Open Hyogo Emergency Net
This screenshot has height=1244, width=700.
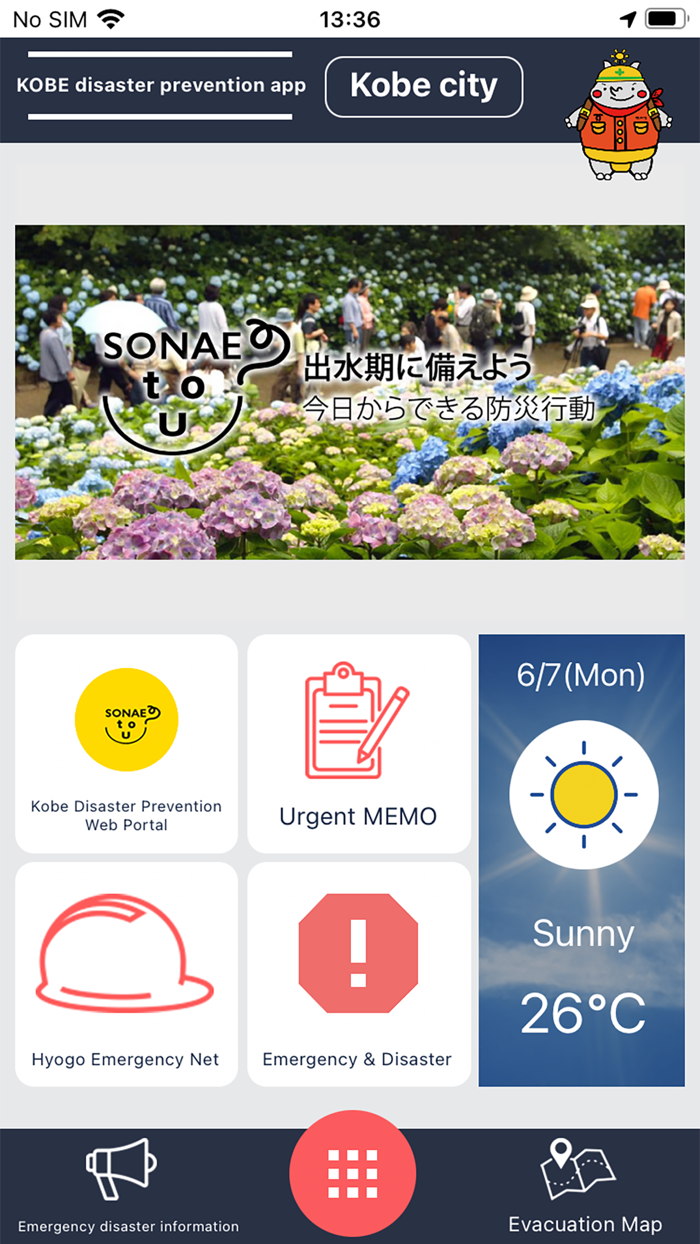(x=127, y=975)
